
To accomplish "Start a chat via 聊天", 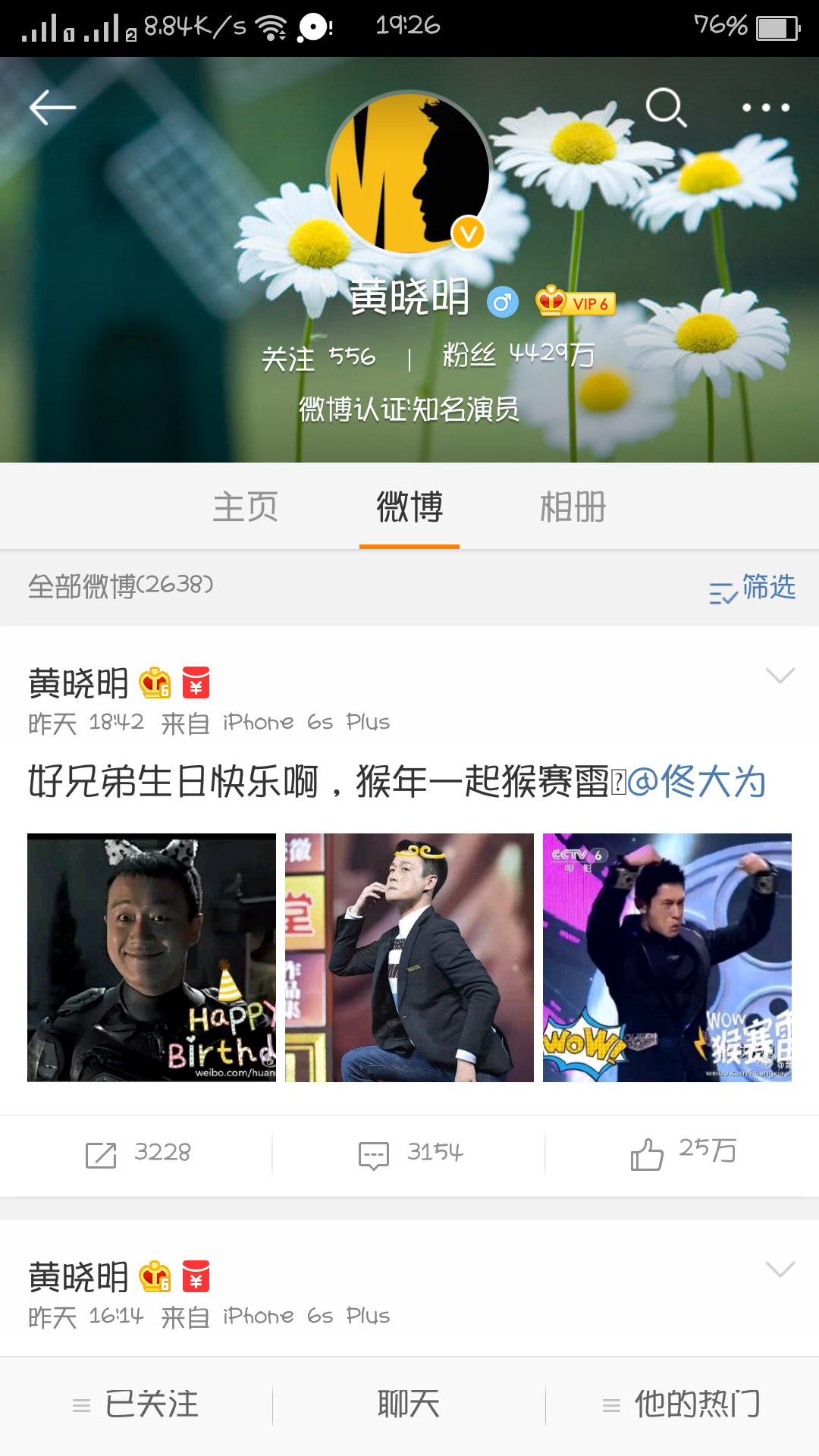I will [x=409, y=1404].
